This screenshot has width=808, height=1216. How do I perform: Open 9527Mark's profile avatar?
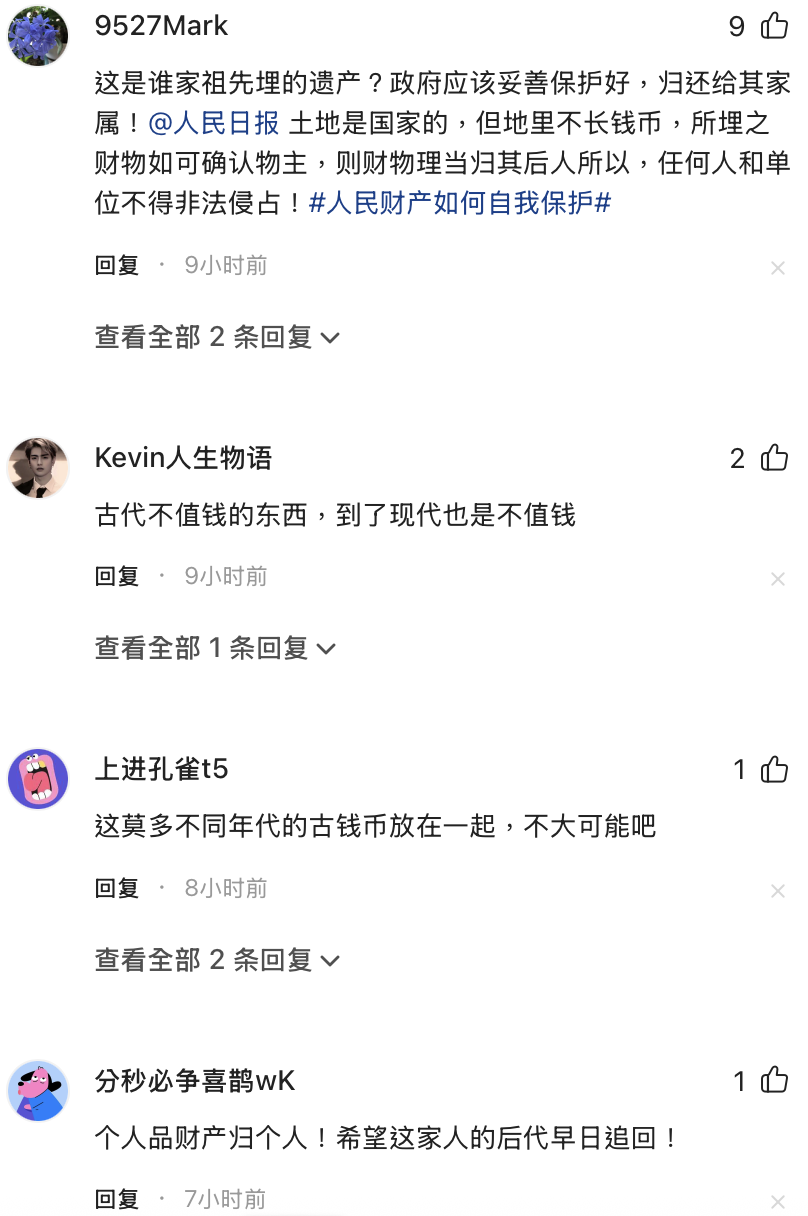[38, 36]
